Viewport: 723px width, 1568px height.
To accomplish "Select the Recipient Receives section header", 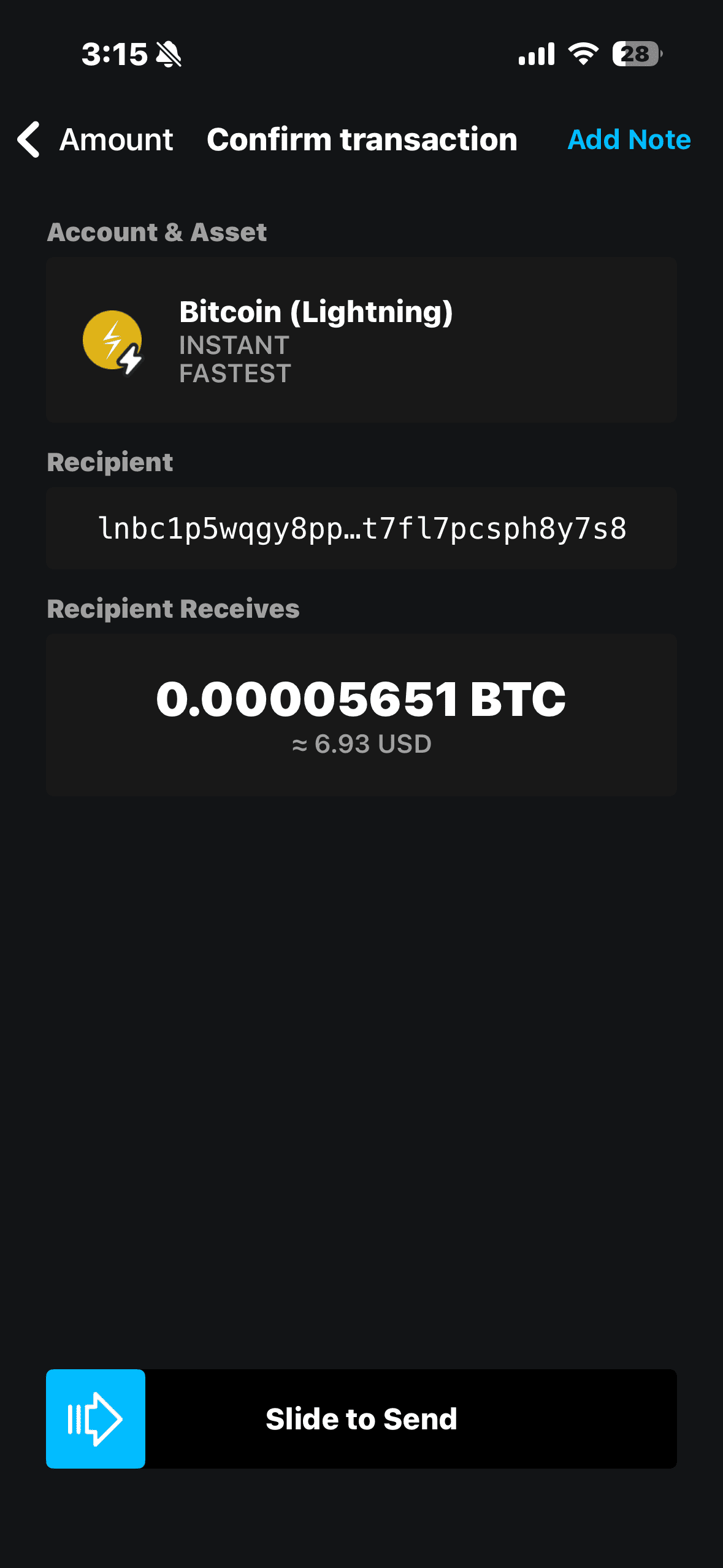I will [x=174, y=609].
